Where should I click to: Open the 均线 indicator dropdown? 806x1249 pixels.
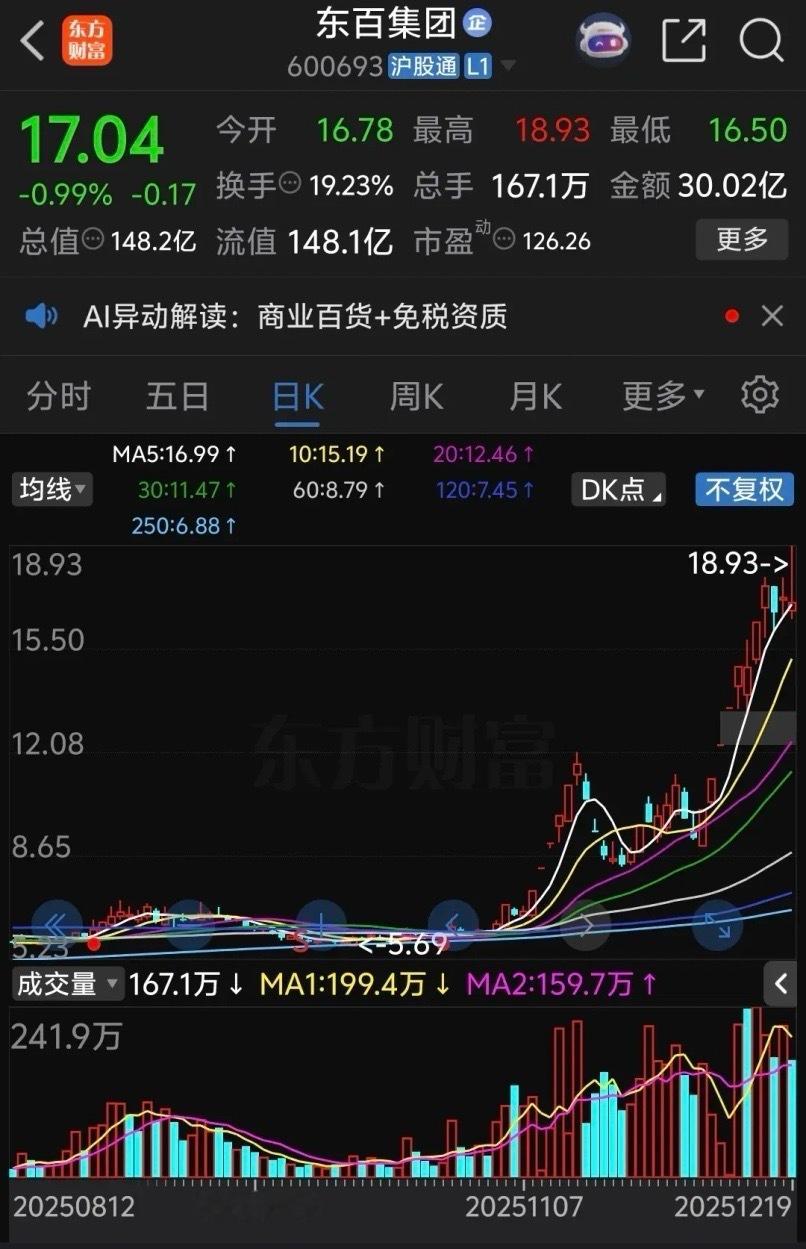[53, 490]
